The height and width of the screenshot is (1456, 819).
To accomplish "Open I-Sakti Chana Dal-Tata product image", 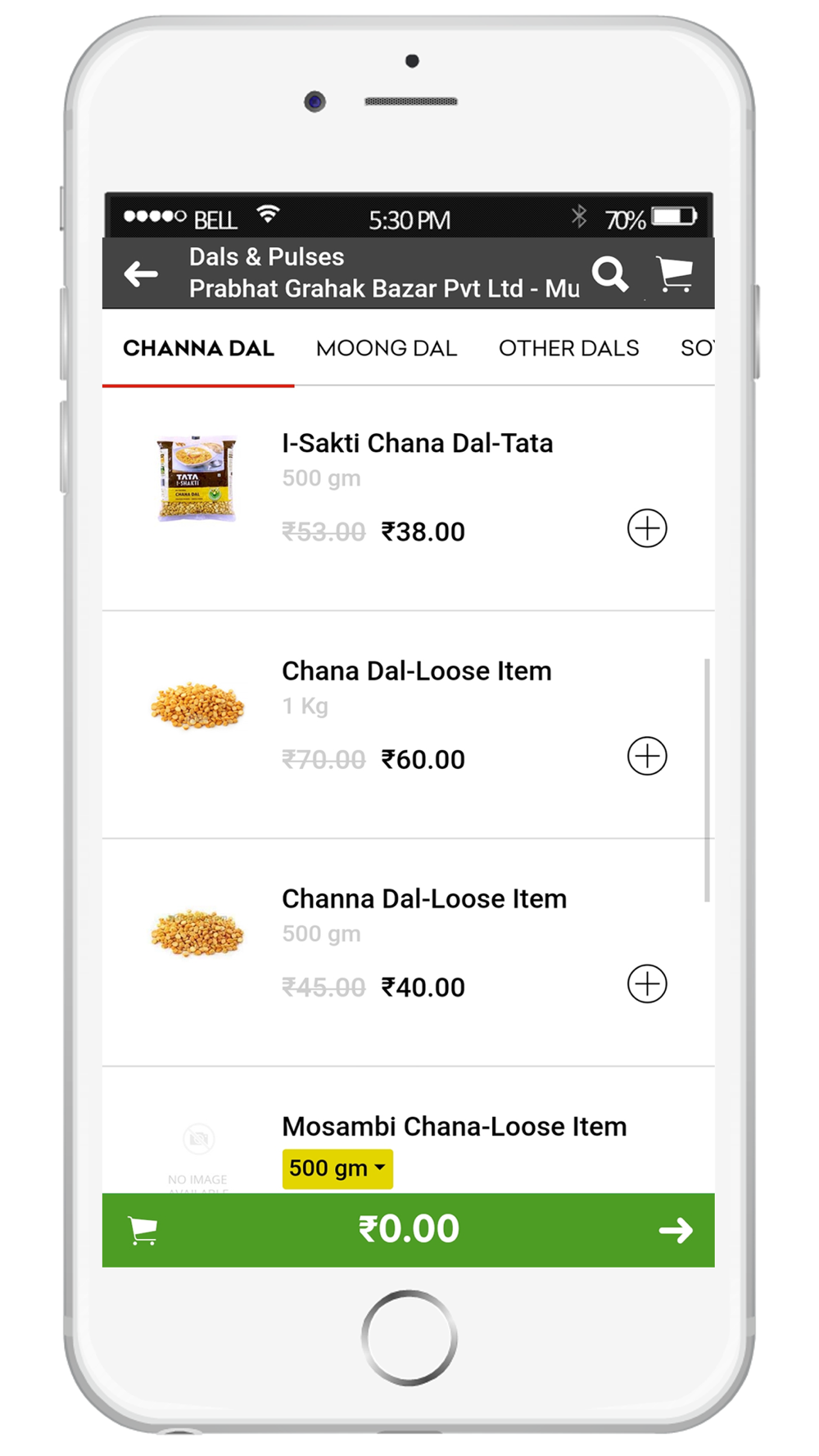I will coord(197,478).
